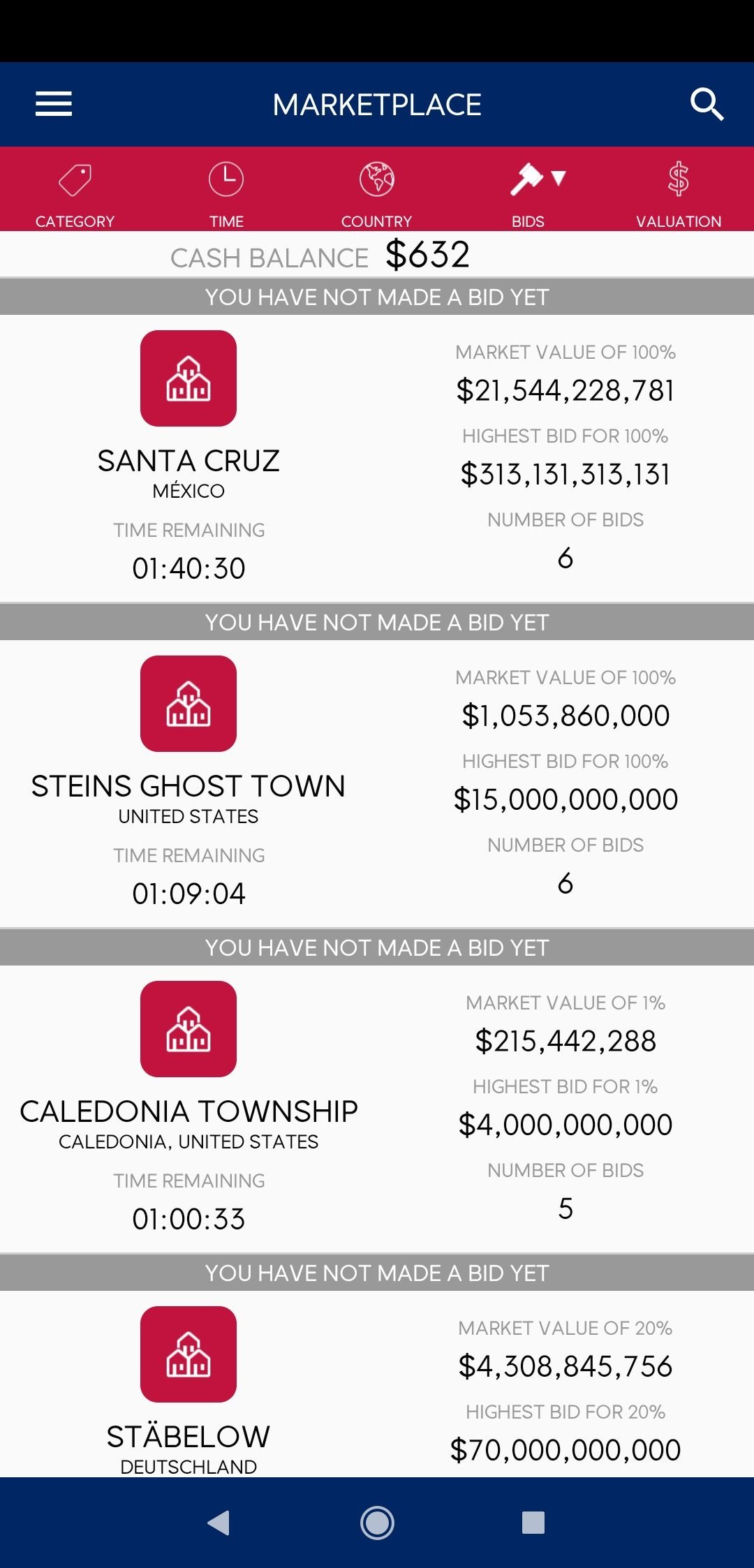This screenshot has height=1568, width=754.
Task: Open marketplace search
Action: (707, 104)
